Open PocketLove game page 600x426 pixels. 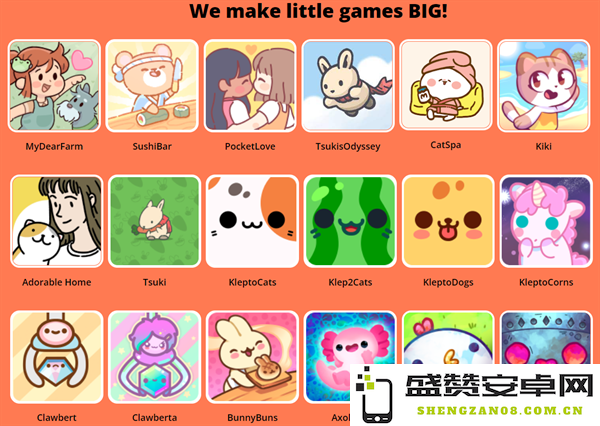pyautogui.click(x=250, y=87)
